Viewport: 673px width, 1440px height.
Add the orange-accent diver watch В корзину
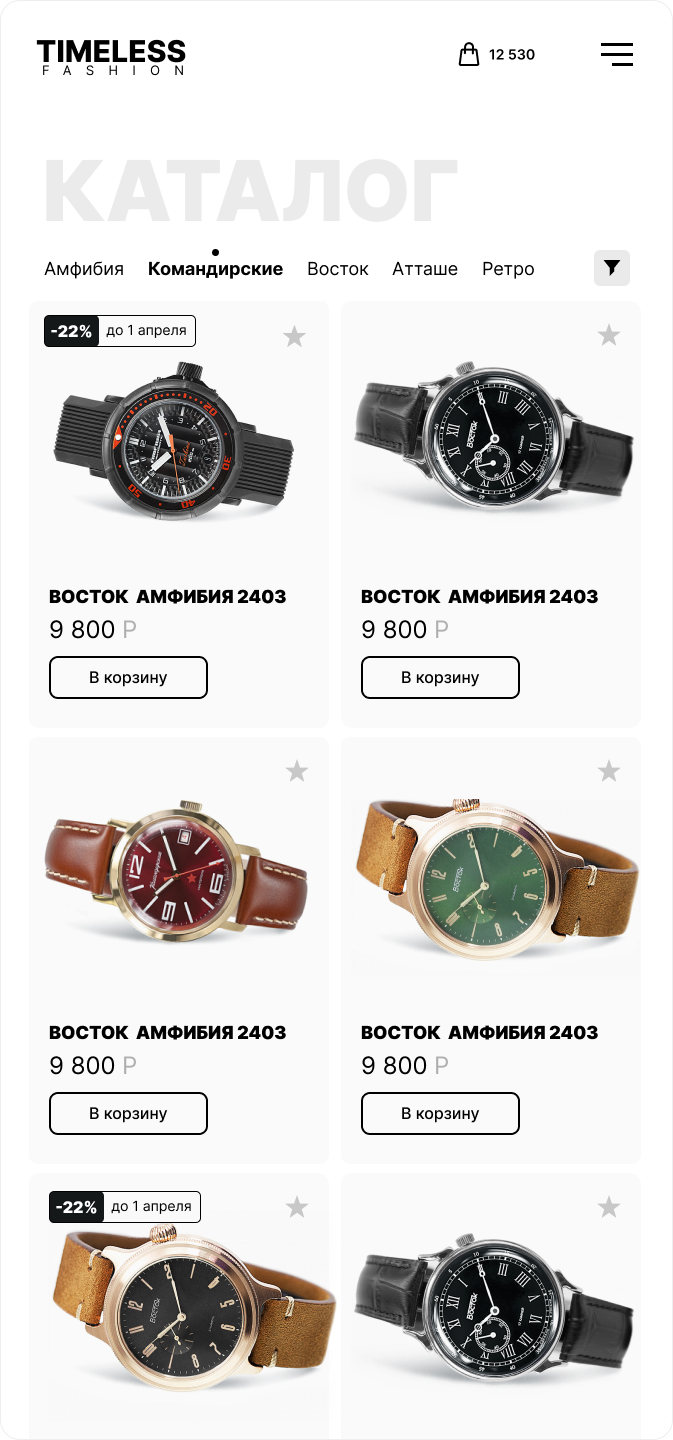pos(128,677)
